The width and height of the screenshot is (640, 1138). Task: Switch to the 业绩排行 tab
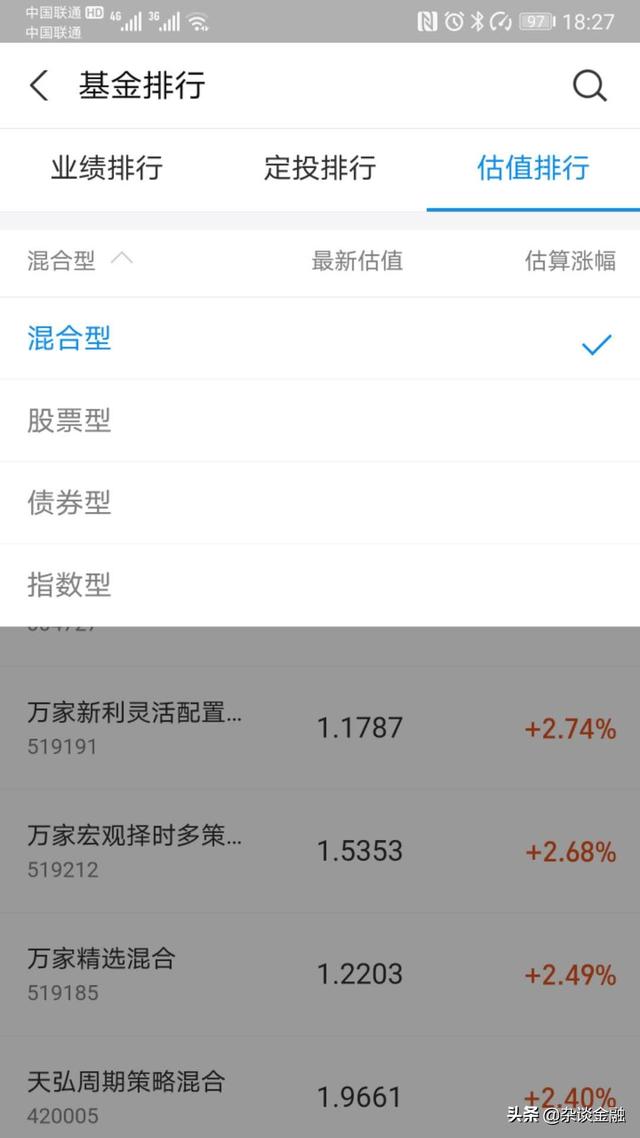click(x=106, y=168)
